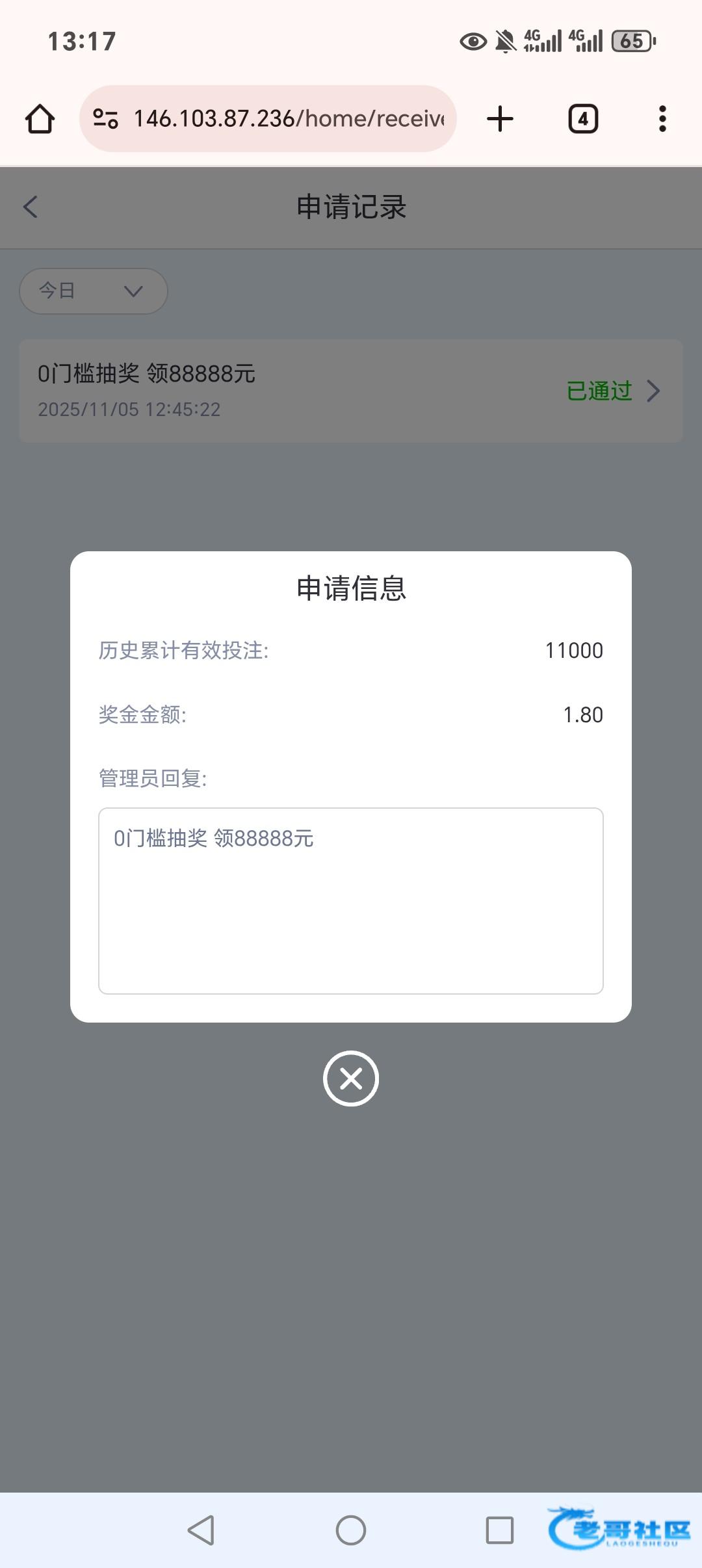Open a new browser tab
The width and height of the screenshot is (702, 1568).
(x=500, y=119)
